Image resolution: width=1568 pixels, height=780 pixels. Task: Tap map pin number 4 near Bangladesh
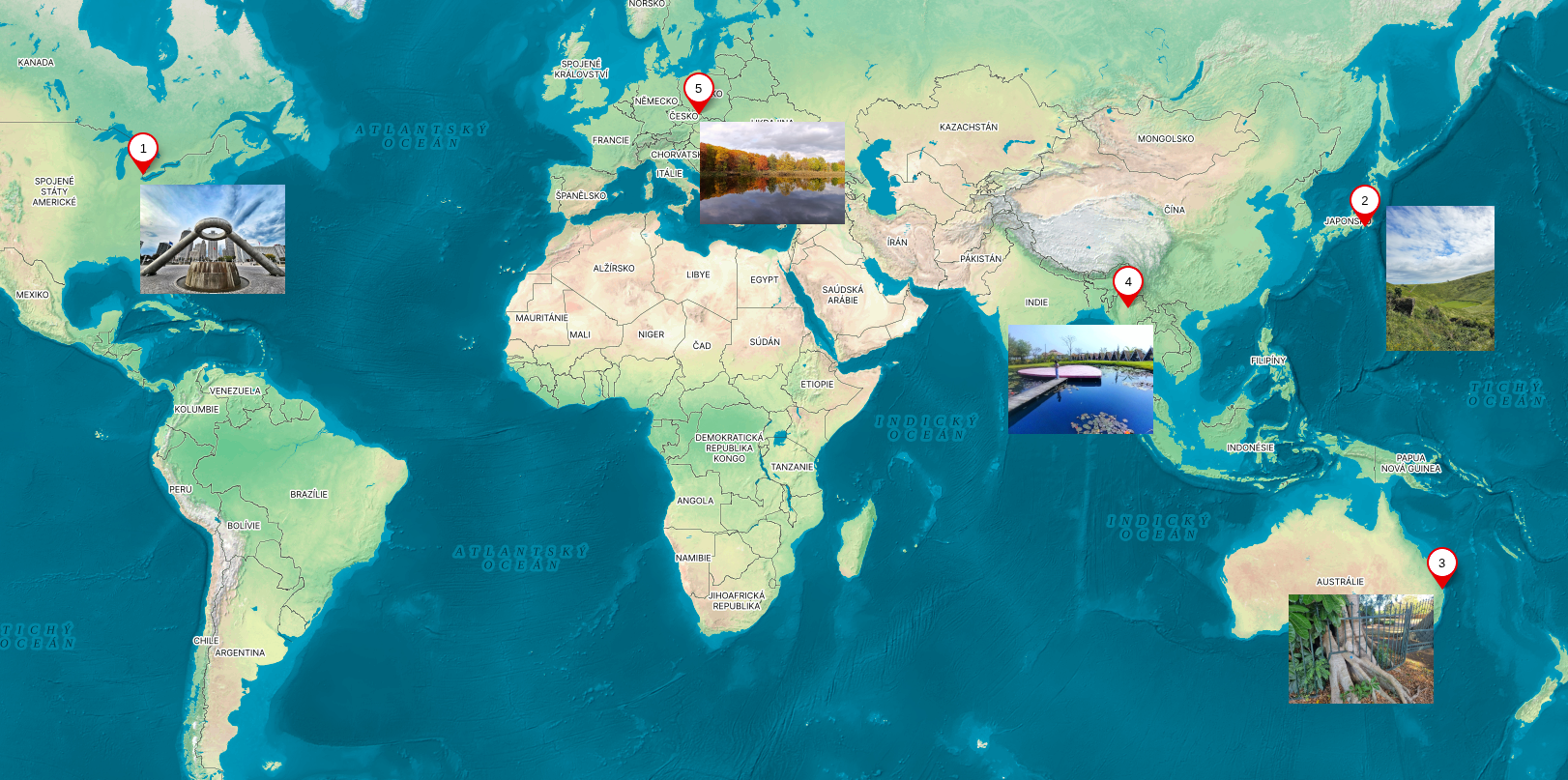point(1127,282)
